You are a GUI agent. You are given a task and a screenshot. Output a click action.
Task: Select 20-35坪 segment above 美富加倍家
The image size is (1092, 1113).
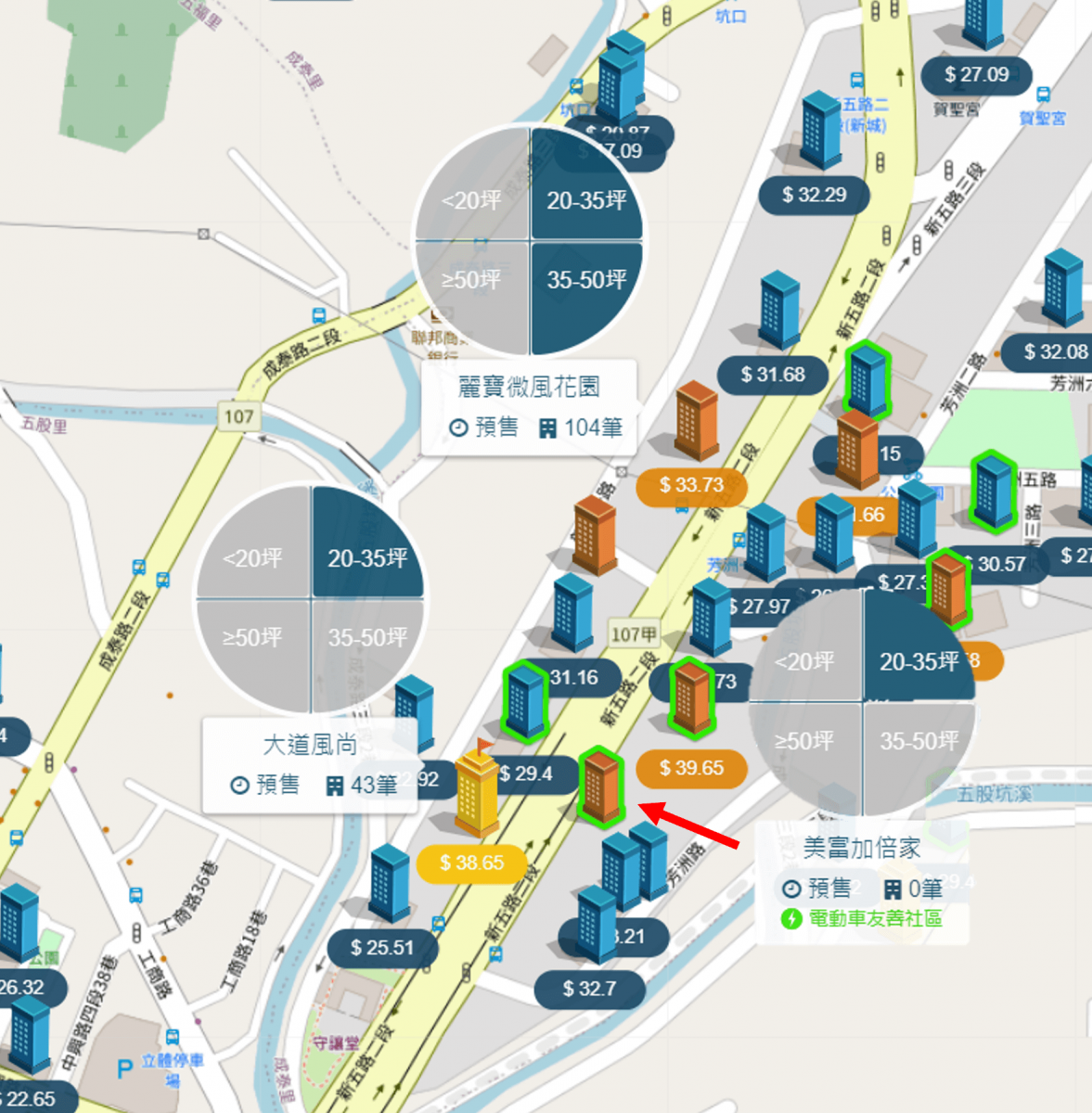point(919,661)
